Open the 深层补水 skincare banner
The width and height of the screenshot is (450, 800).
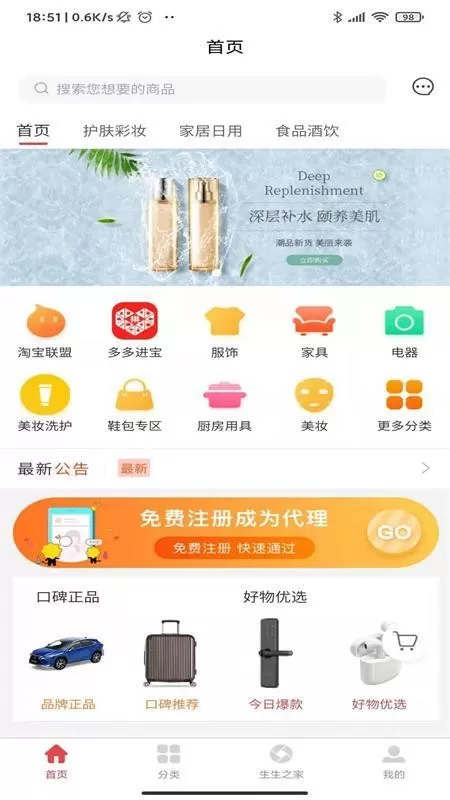225,217
